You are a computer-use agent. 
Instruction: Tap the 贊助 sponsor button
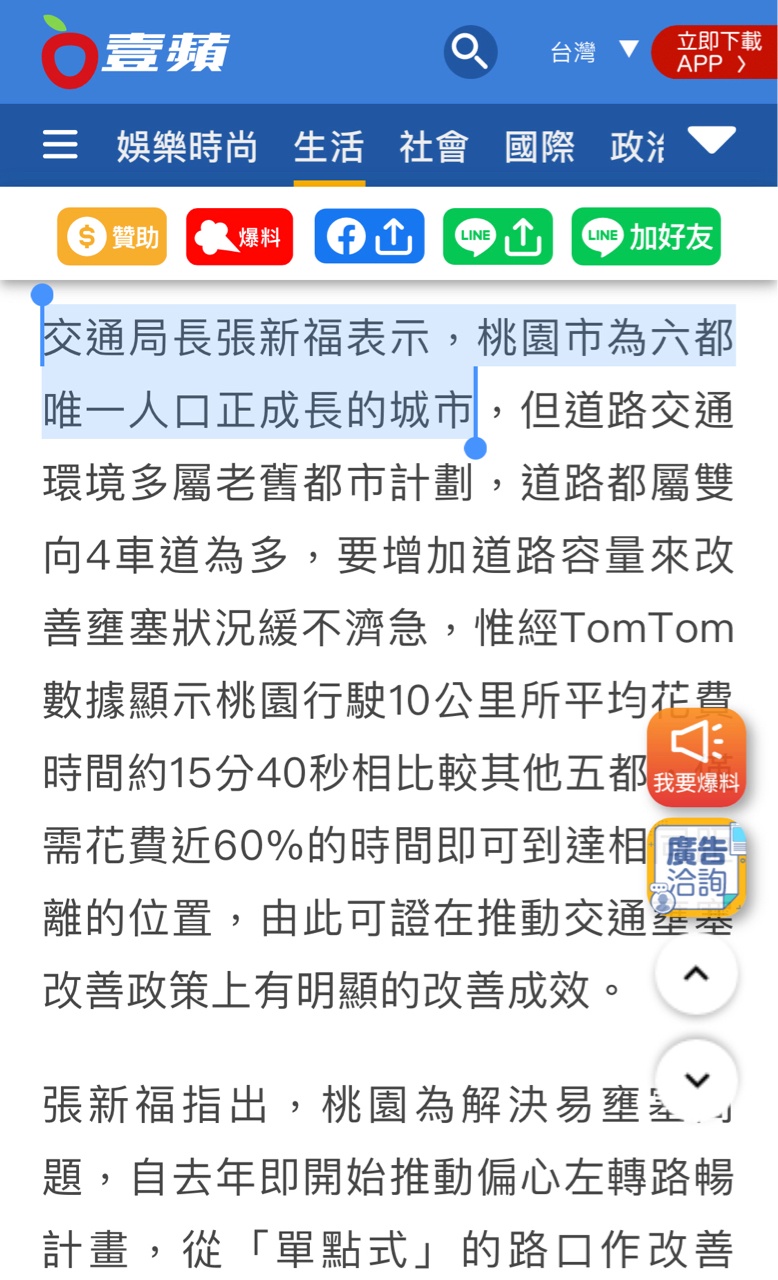pyautogui.click(x=111, y=237)
